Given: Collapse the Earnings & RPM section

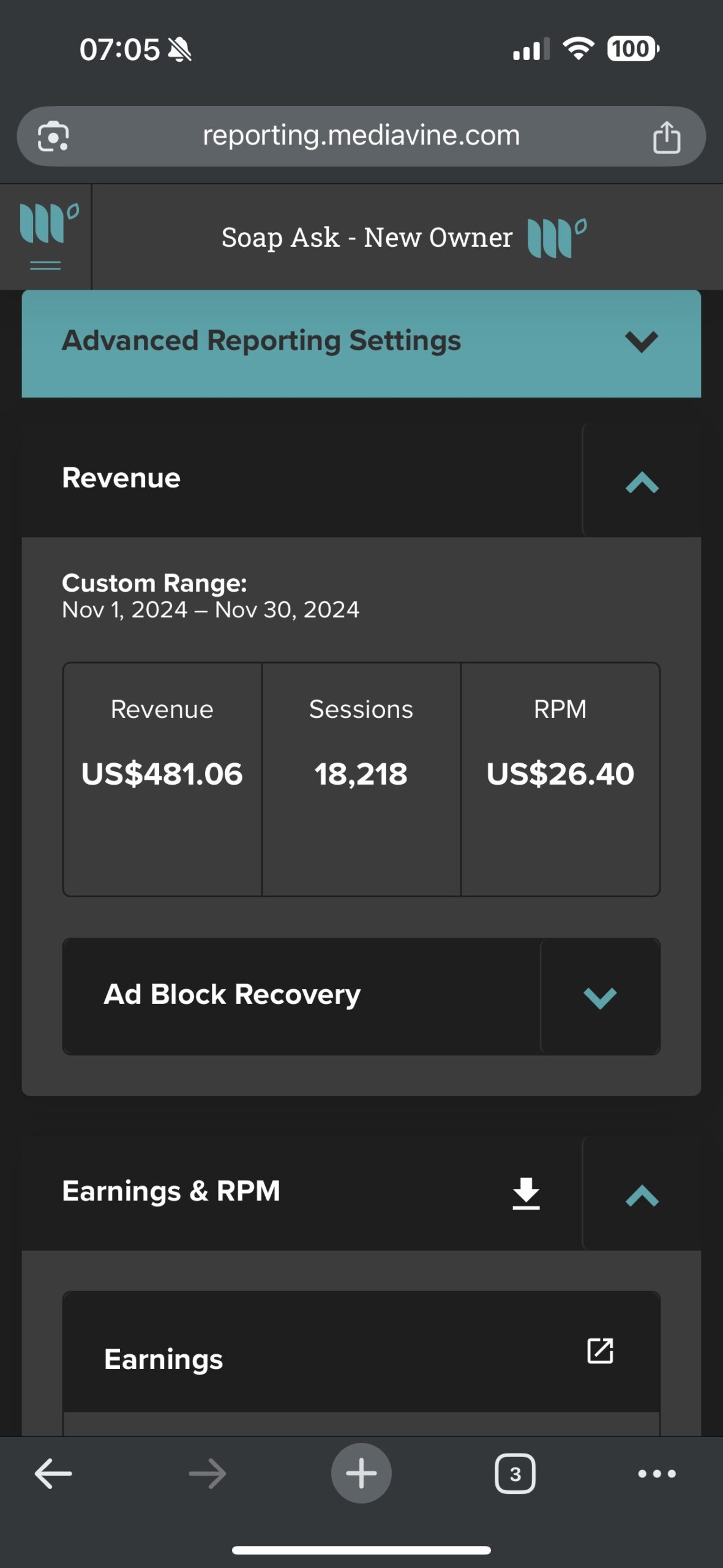Looking at the screenshot, I should (642, 1194).
